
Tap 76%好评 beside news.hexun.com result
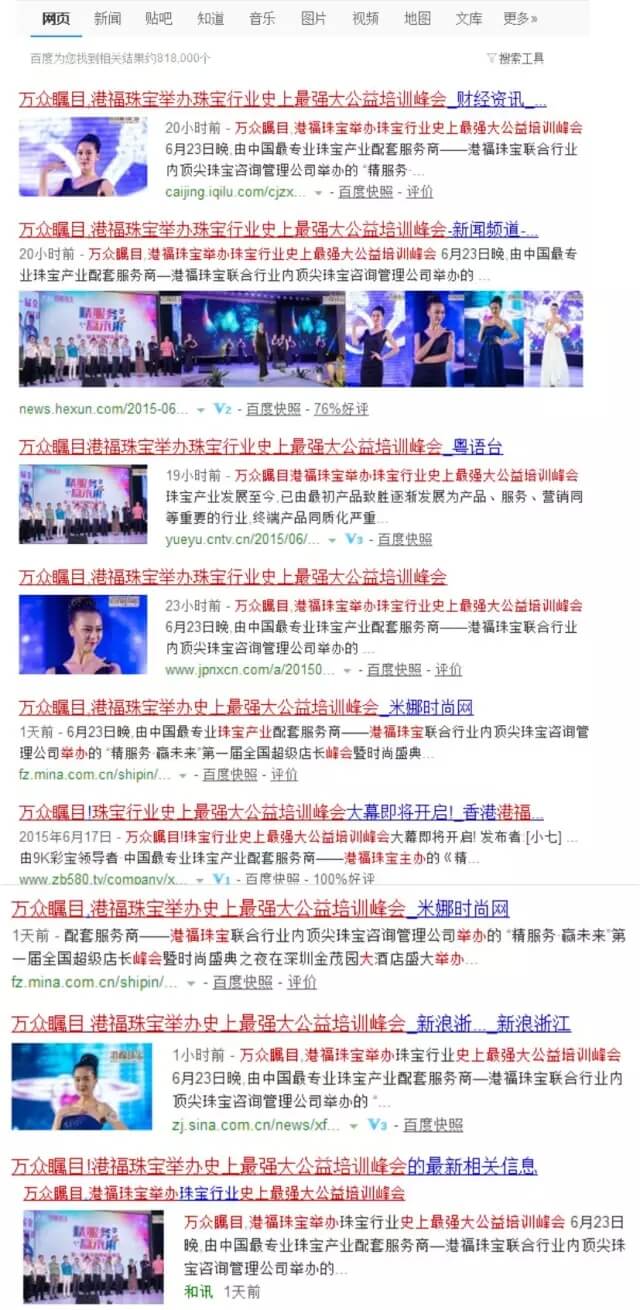pos(340,409)
